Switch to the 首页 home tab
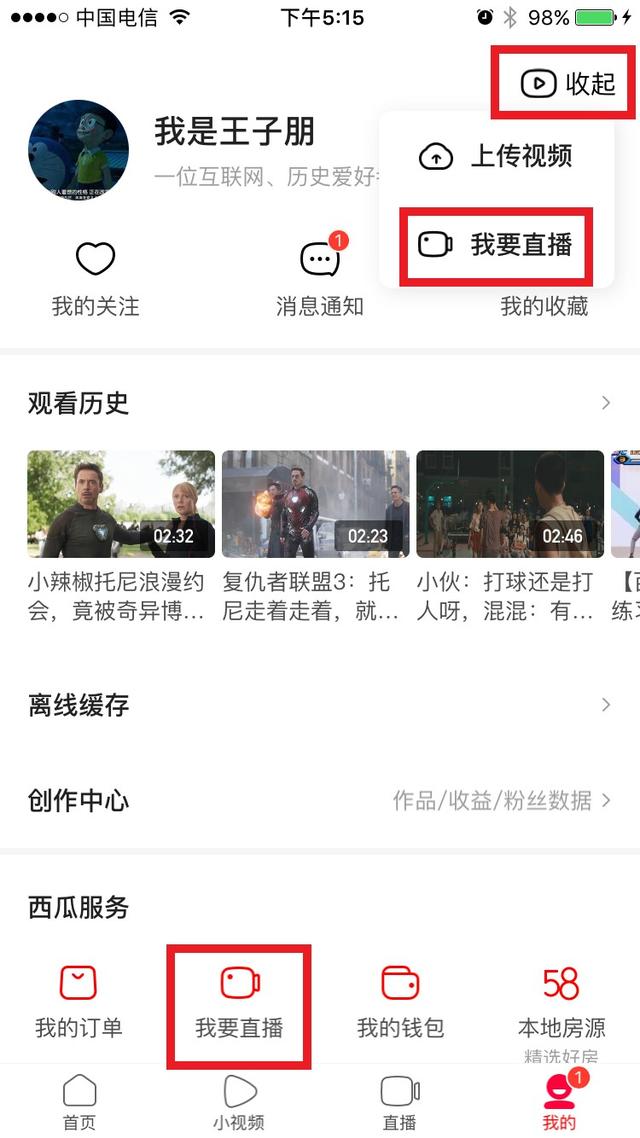 [79, 1102]
